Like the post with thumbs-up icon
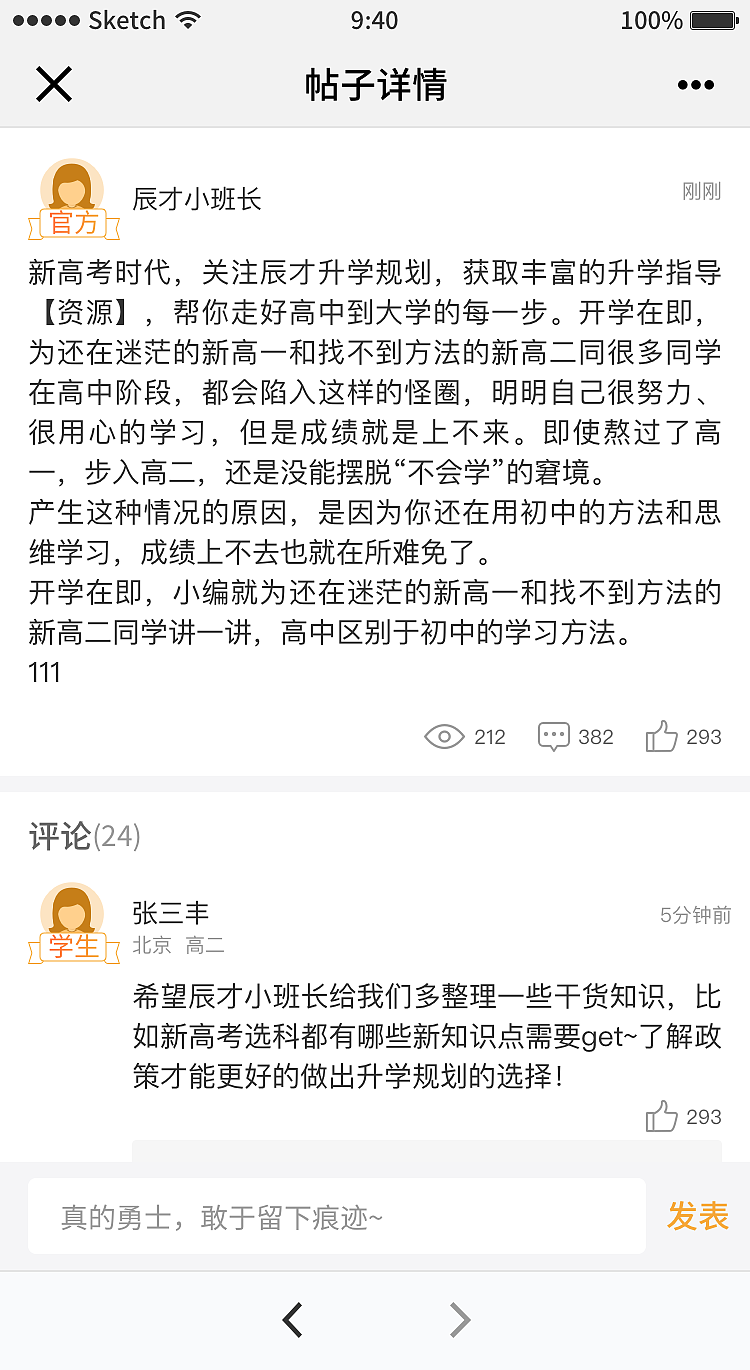750x1370 pixels. (661, 735)
